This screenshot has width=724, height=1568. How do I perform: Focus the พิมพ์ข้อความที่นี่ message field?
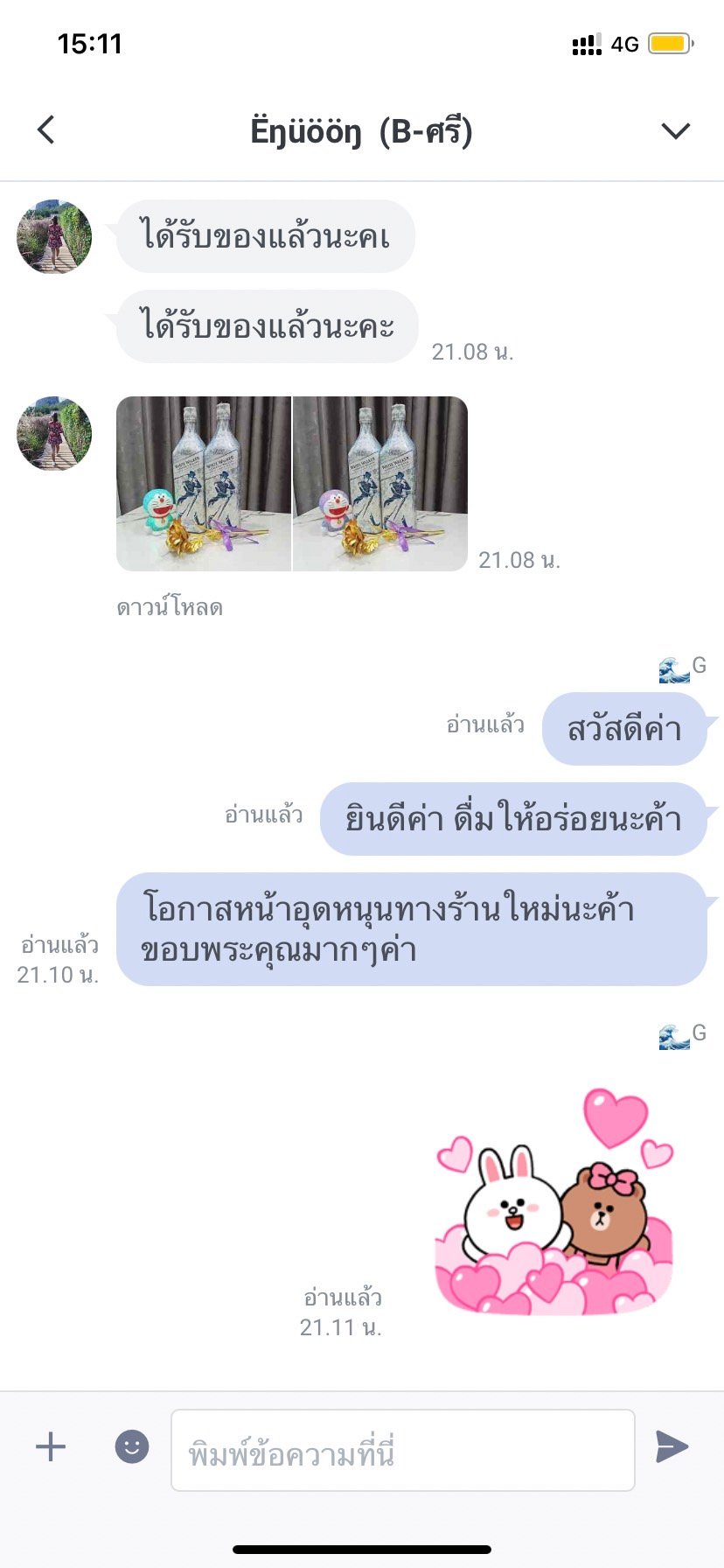coord(403,1450)
